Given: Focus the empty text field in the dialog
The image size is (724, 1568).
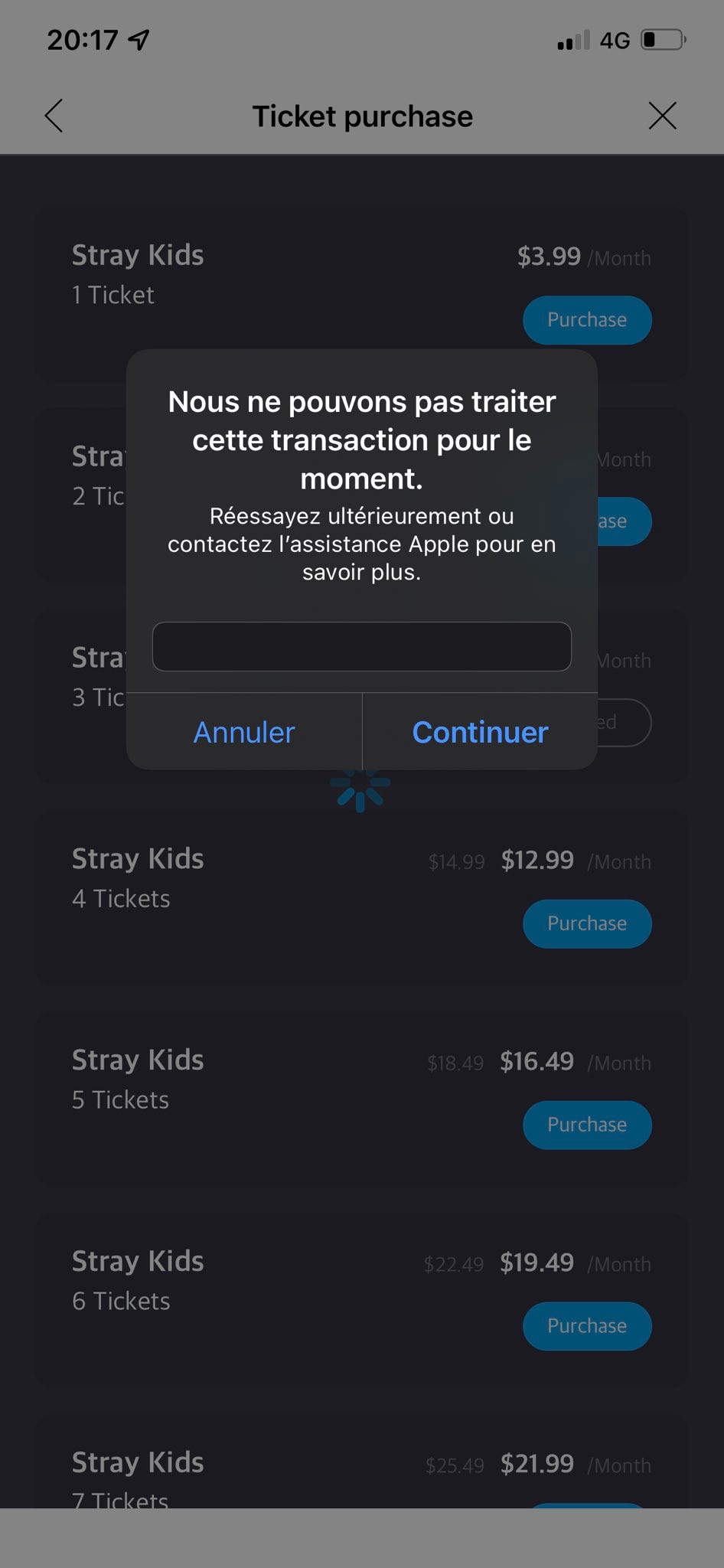Looking at the screenshot, I should [362, 646].
